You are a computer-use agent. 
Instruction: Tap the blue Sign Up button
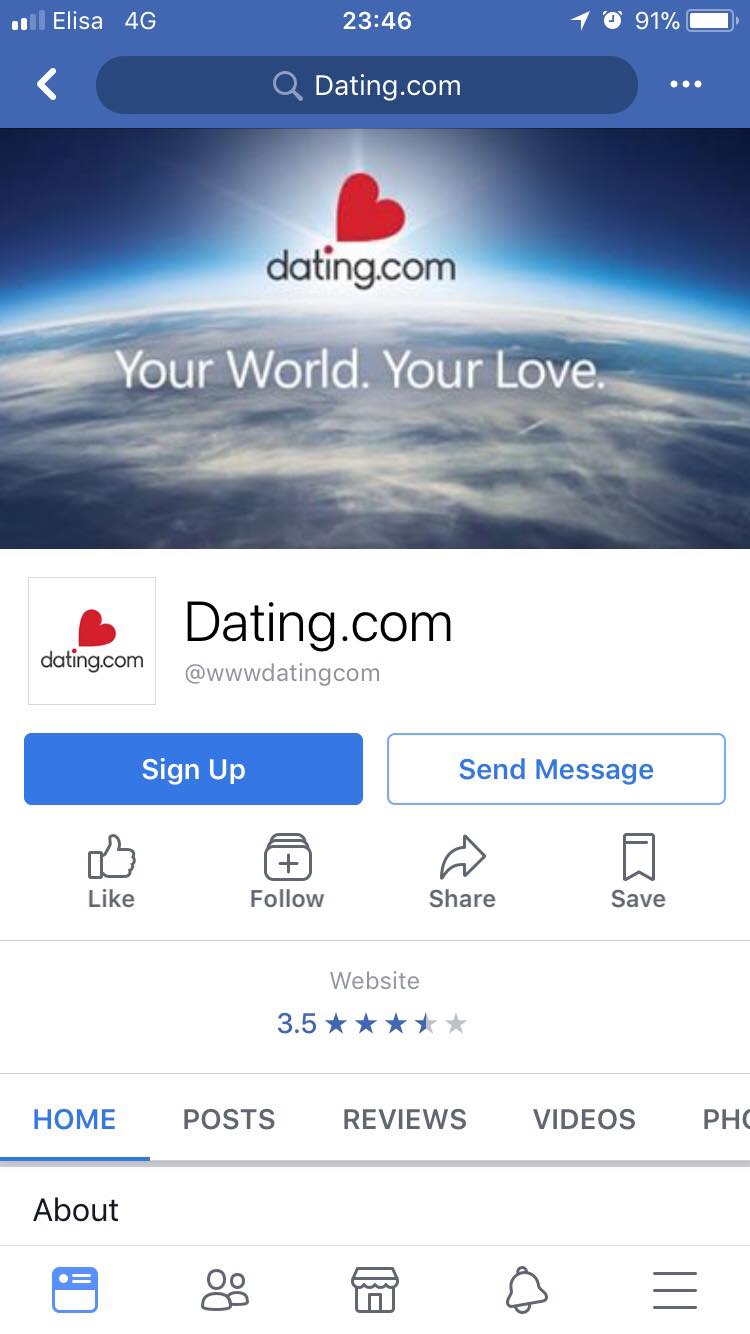pyautogui.click(x=193, y=769)
